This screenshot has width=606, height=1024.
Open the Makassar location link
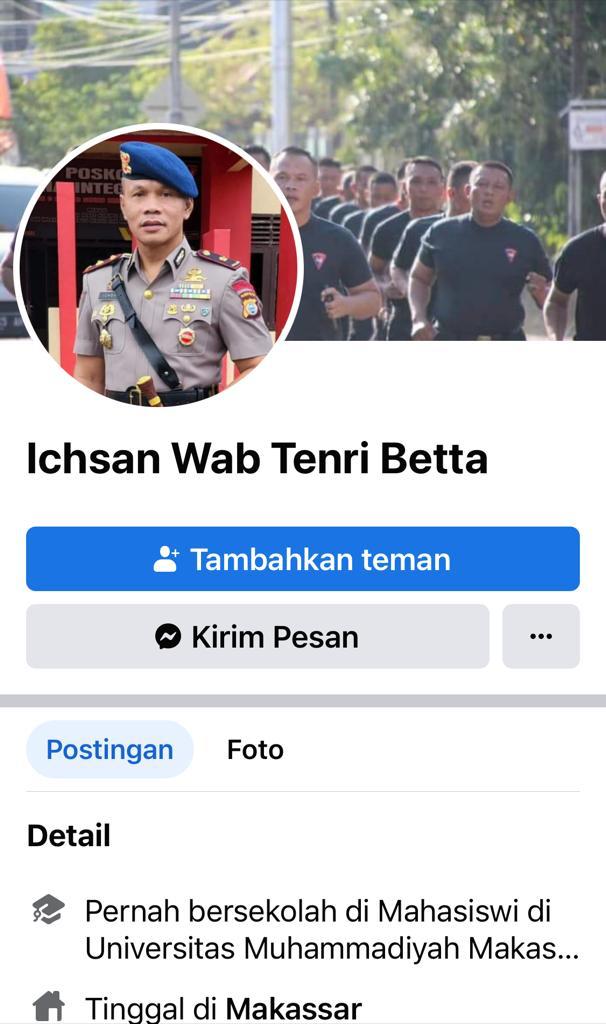tap(293, 1007)
